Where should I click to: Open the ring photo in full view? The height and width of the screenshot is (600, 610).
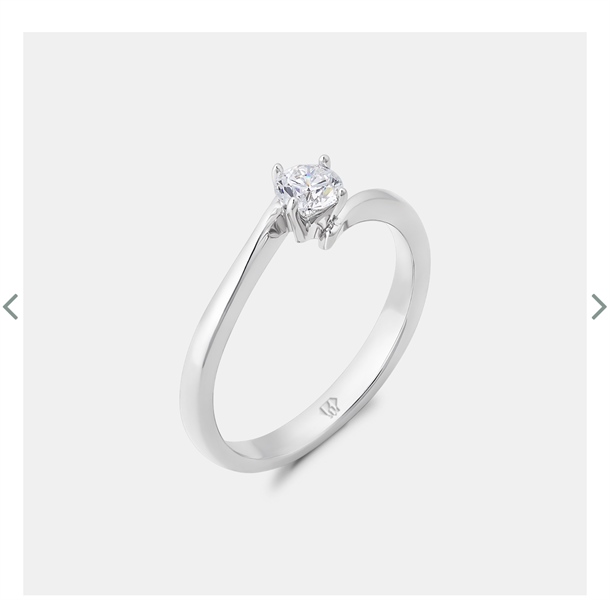(305, 310)
